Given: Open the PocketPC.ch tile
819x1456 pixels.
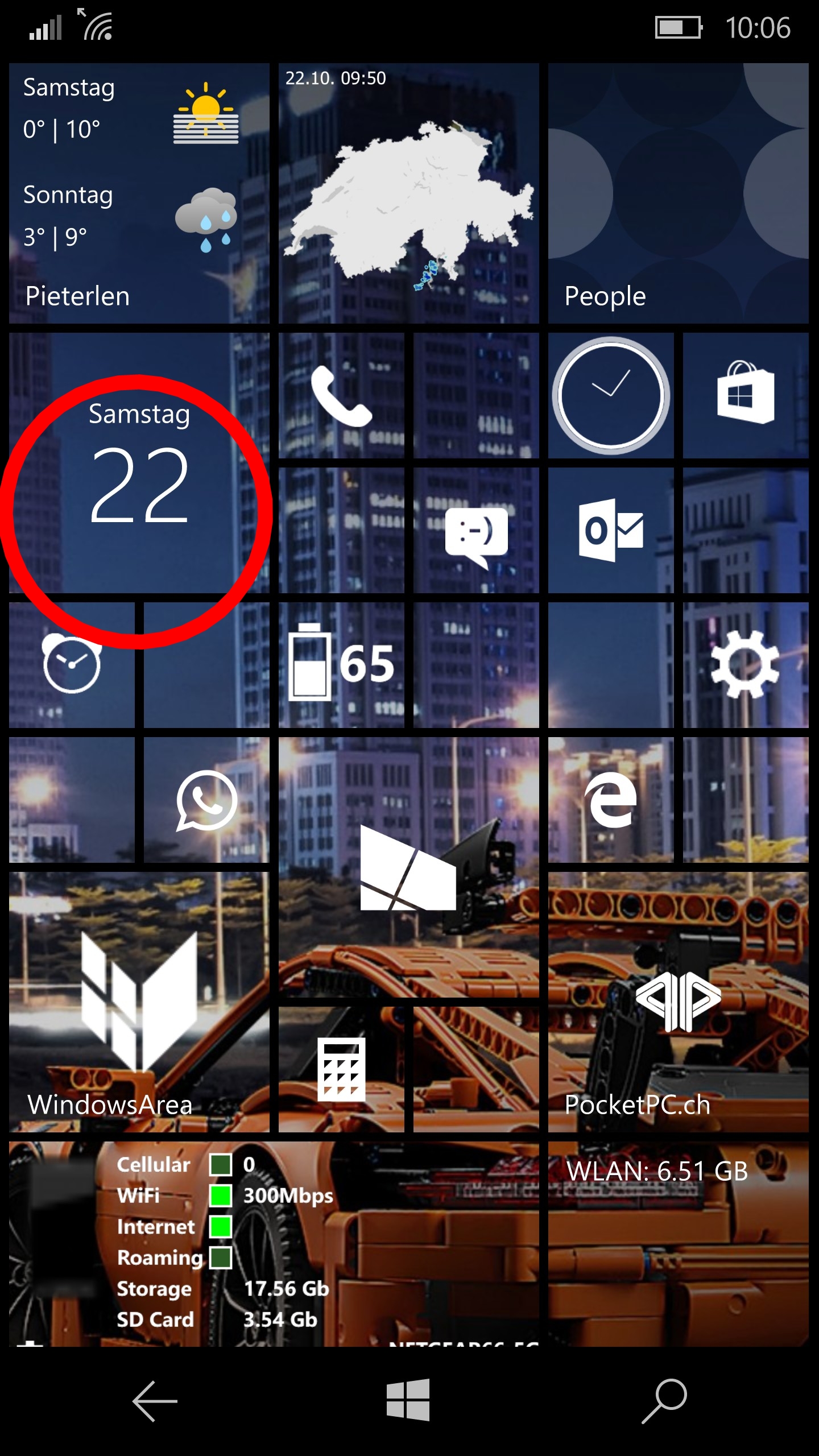Looking at the screenshot, I should (x=678, y=1002).
